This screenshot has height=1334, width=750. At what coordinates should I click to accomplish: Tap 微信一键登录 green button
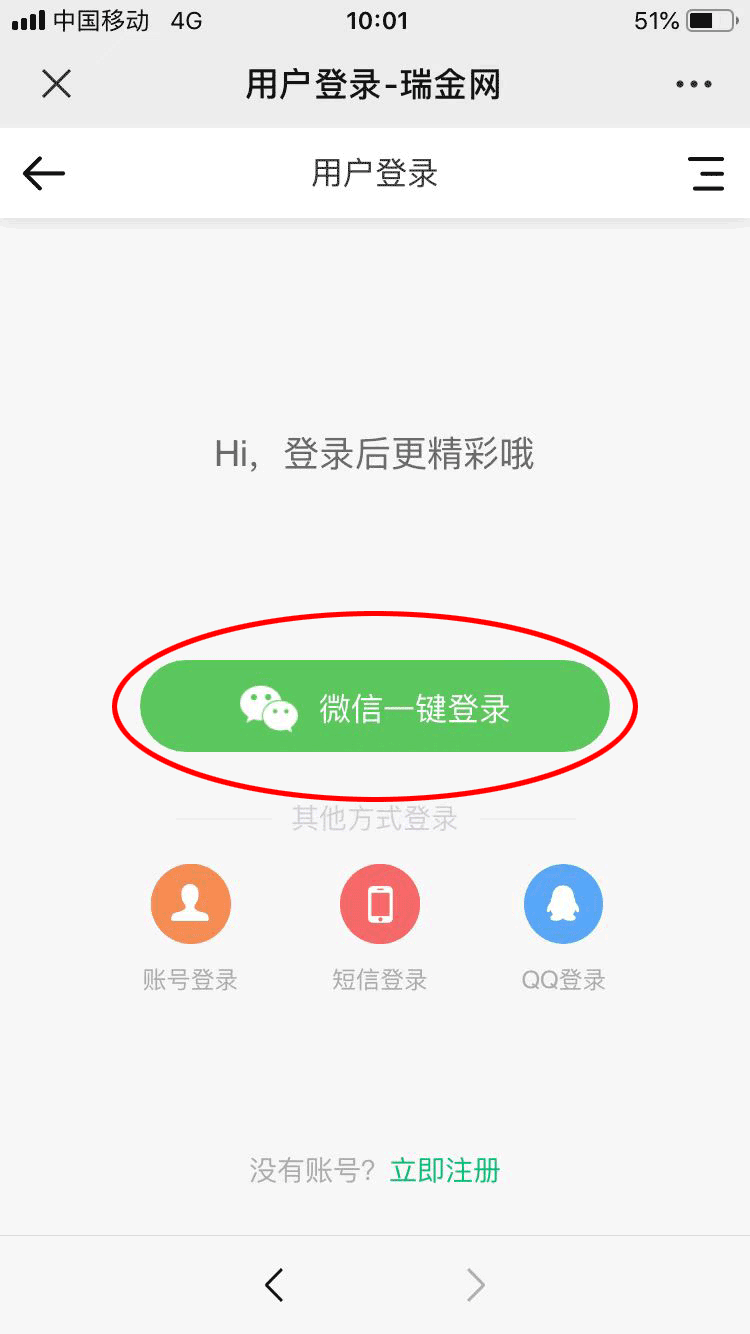point(375,706)
